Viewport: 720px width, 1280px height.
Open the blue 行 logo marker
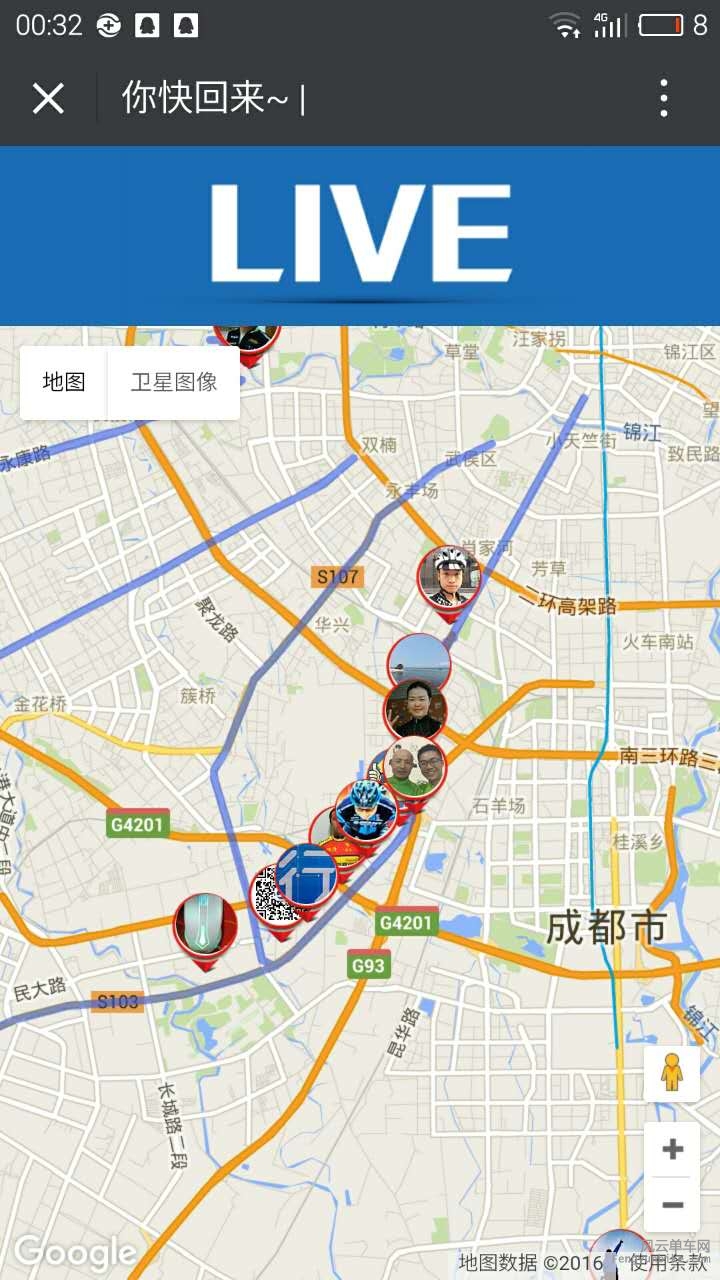pyautogui.click(x=306, y=872)
